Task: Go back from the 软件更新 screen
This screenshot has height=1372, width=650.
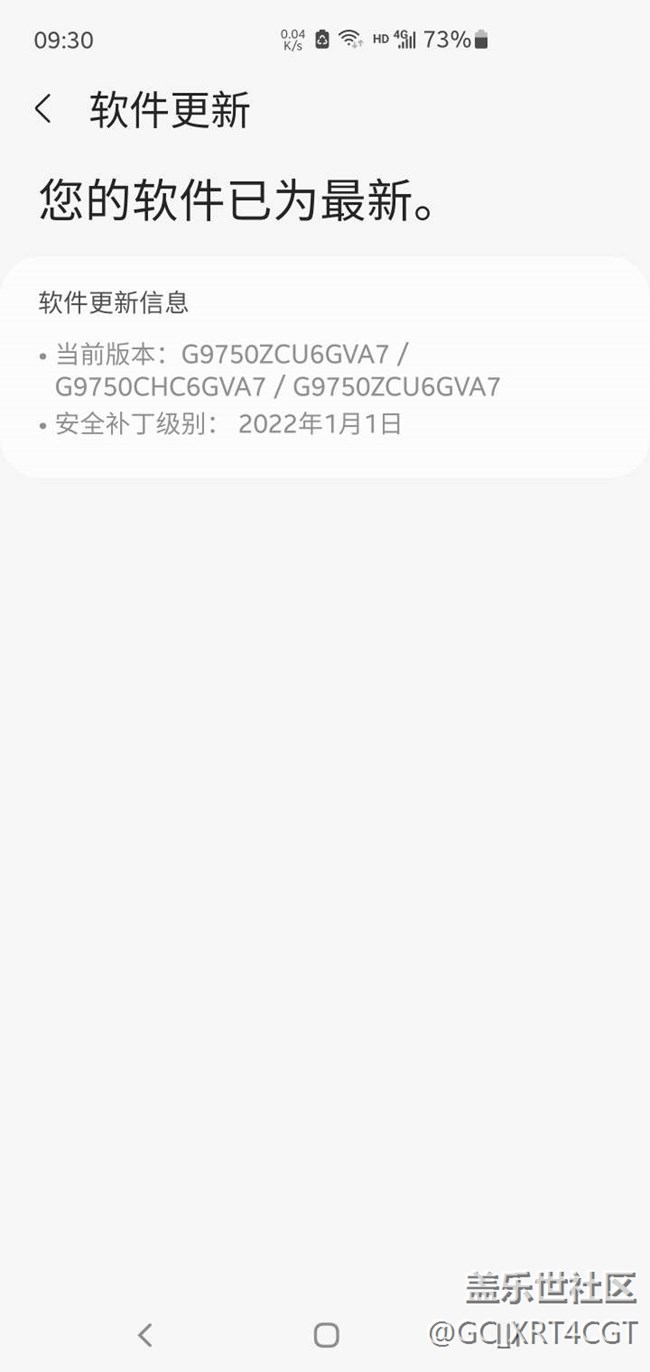Action: click(43, 109)
